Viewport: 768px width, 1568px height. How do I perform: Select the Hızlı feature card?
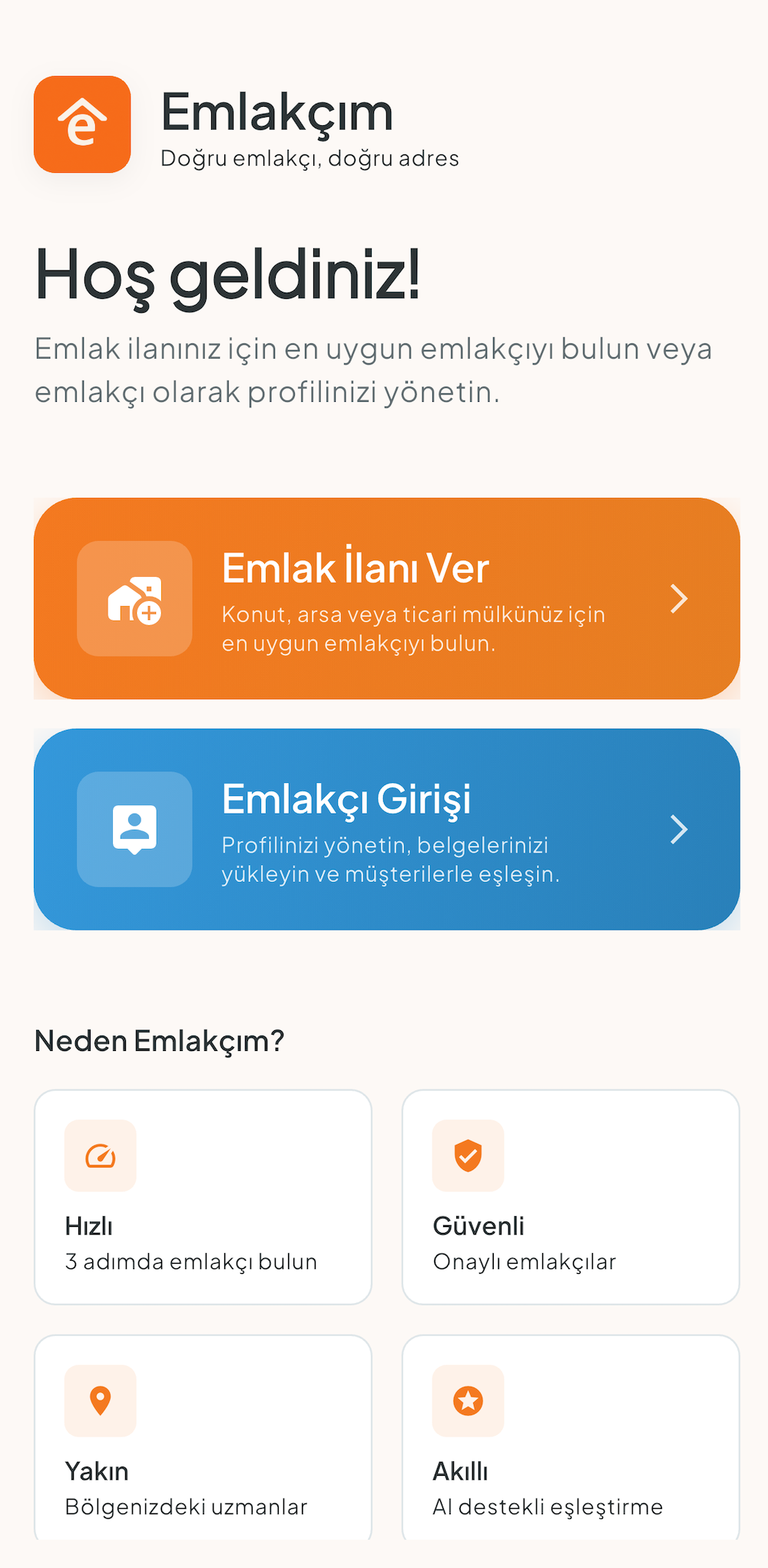coord(202,1197)
